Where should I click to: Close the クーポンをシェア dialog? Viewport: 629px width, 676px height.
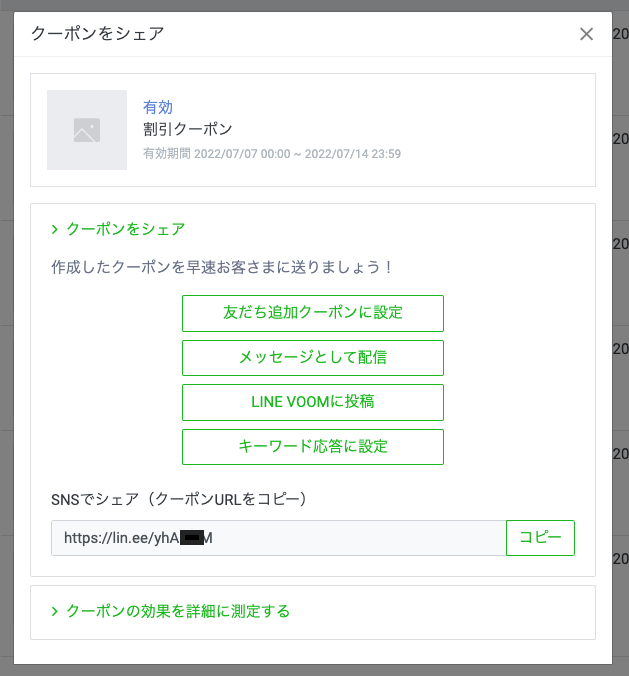point(587,34)
